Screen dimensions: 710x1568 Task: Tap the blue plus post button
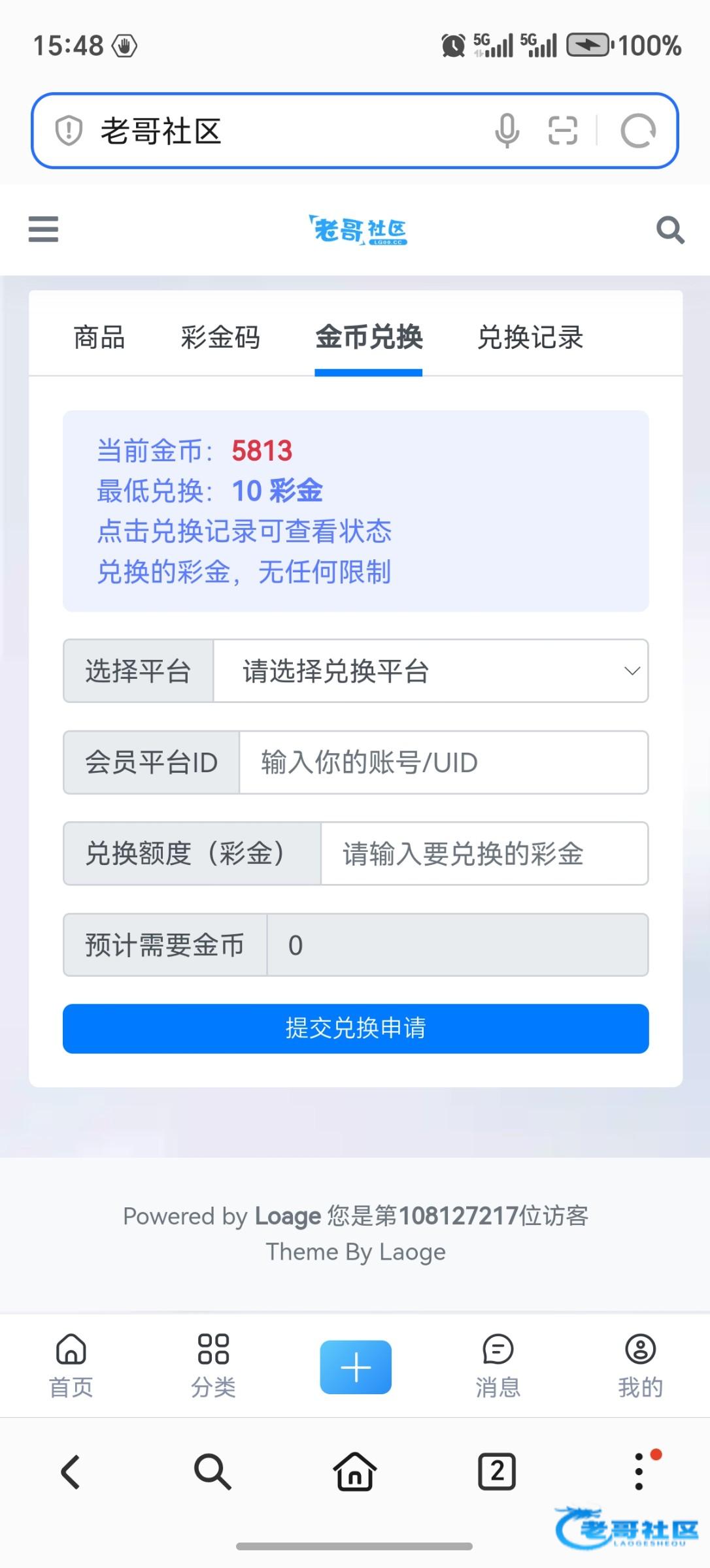point(356,1367)
